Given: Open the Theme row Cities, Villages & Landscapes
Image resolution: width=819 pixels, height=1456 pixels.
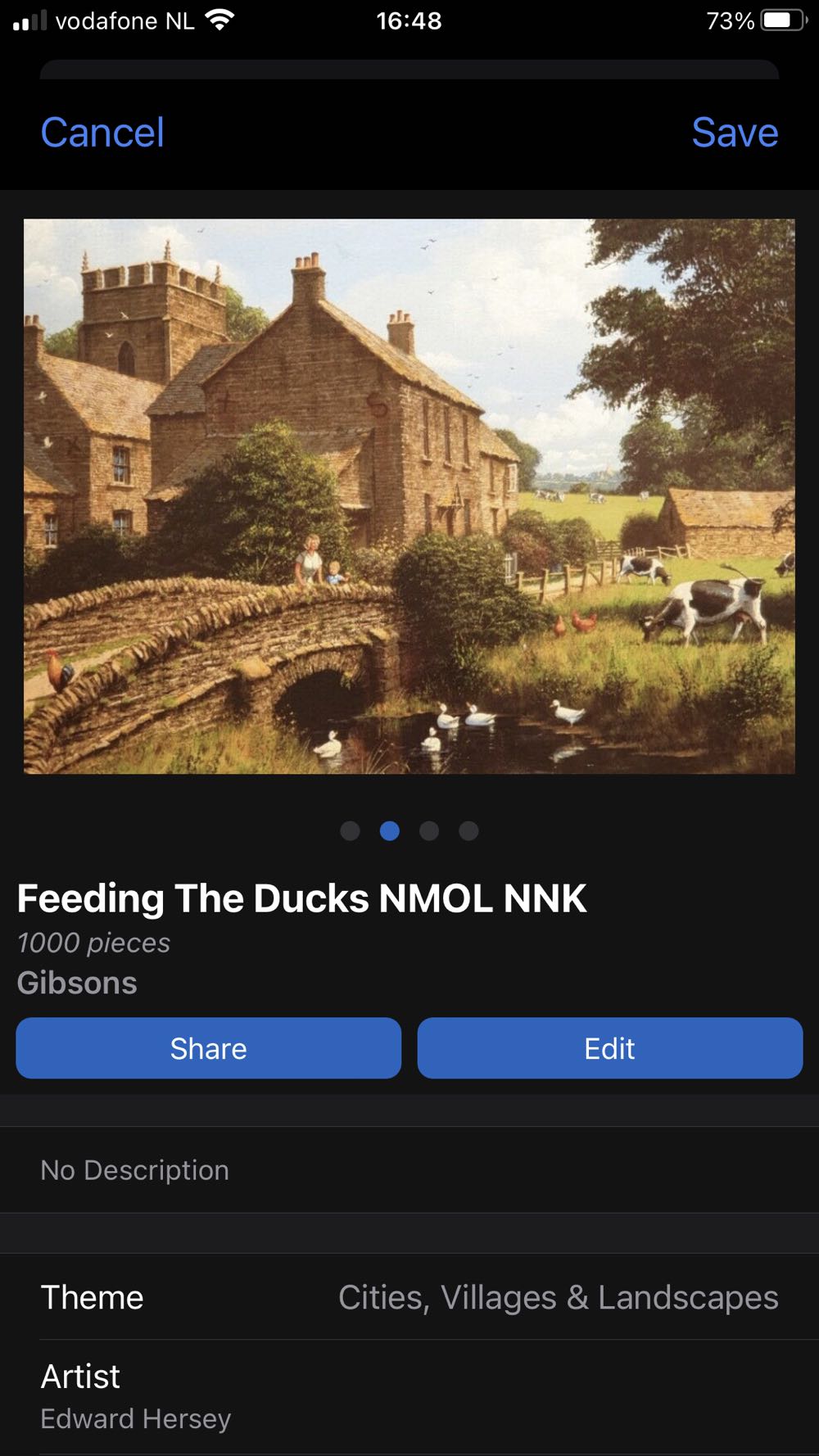Looking at the screenshot, I should [x=409, y=1297].
